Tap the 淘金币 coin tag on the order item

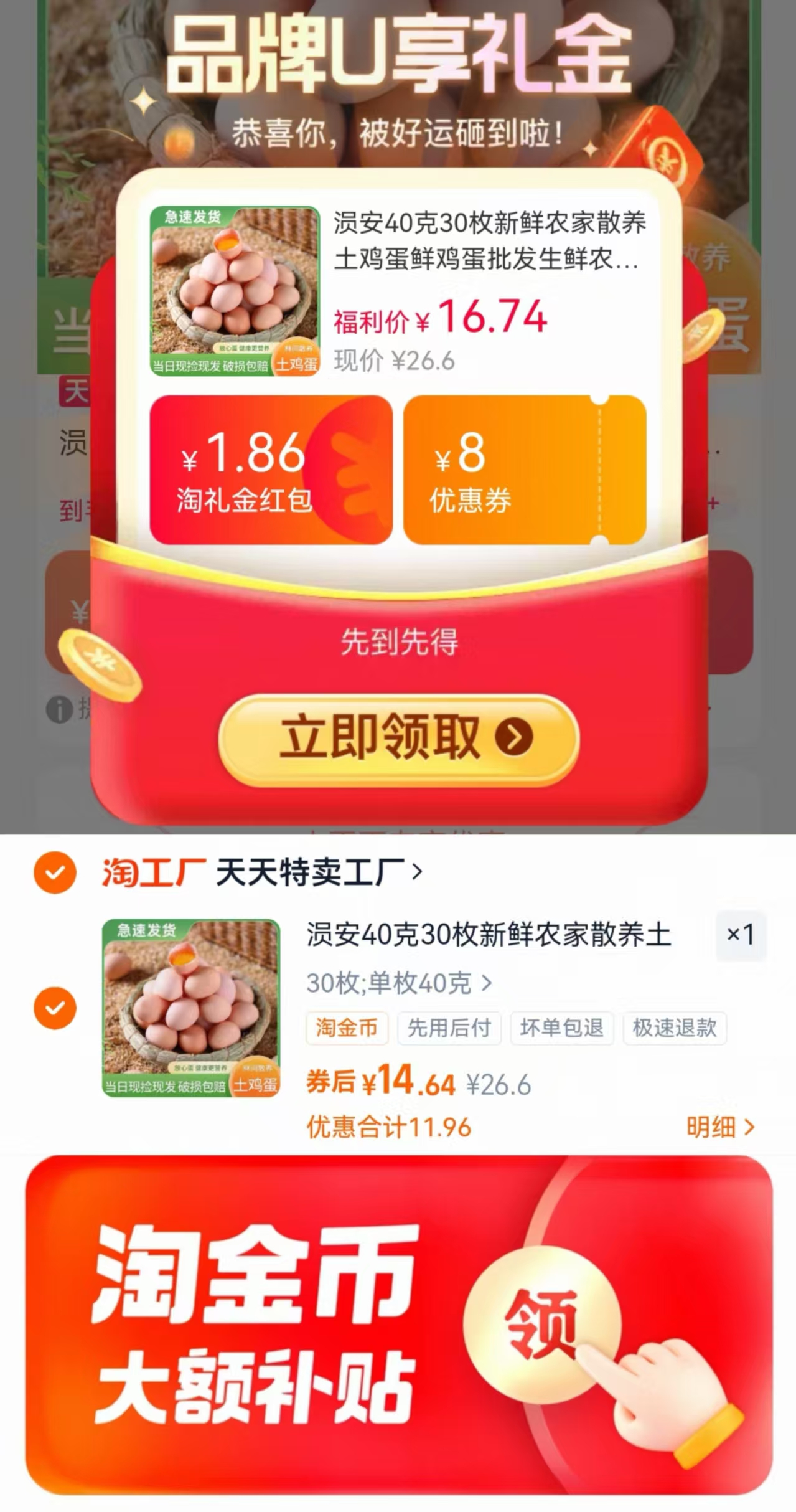click(347, 1029)
